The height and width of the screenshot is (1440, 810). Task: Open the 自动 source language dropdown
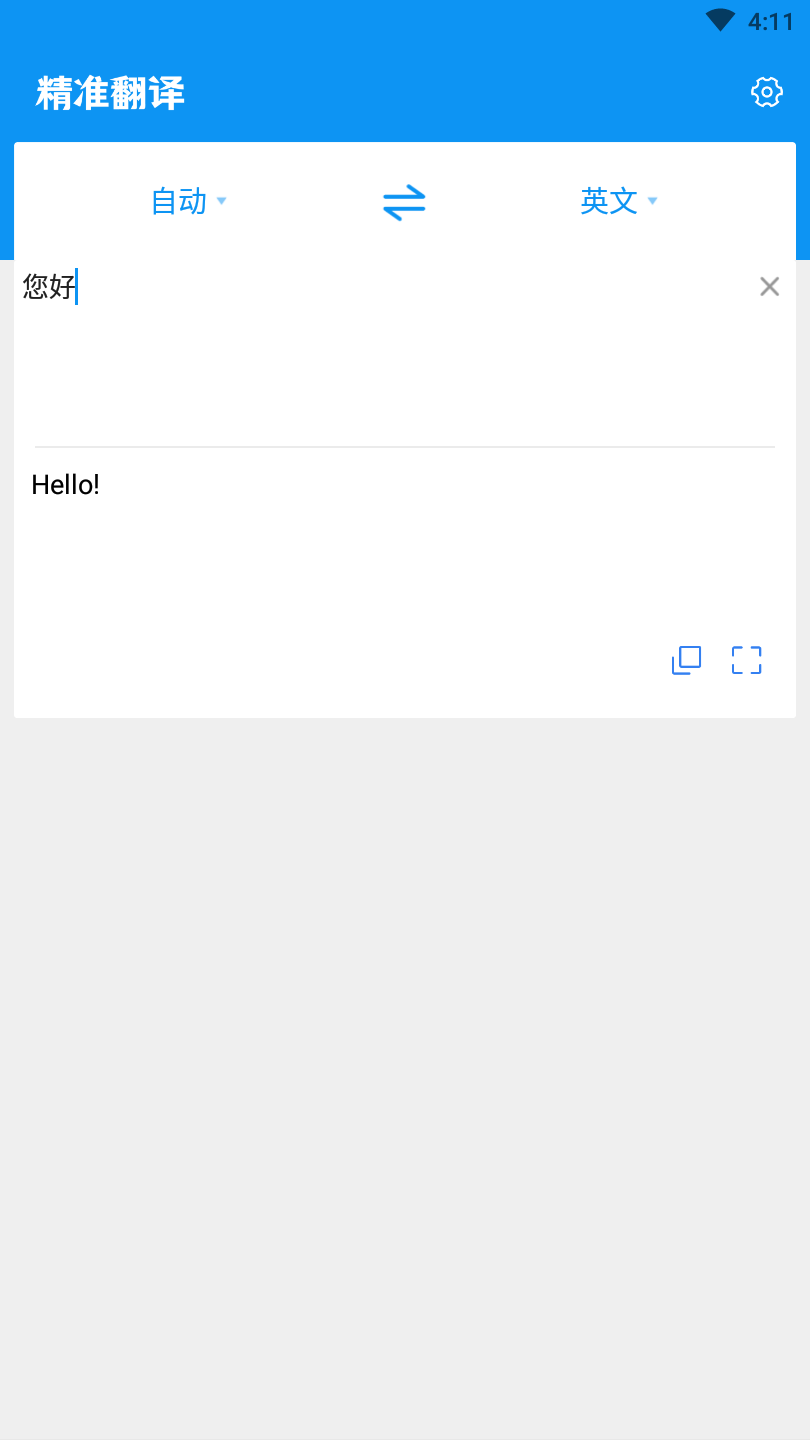(188, 201)
